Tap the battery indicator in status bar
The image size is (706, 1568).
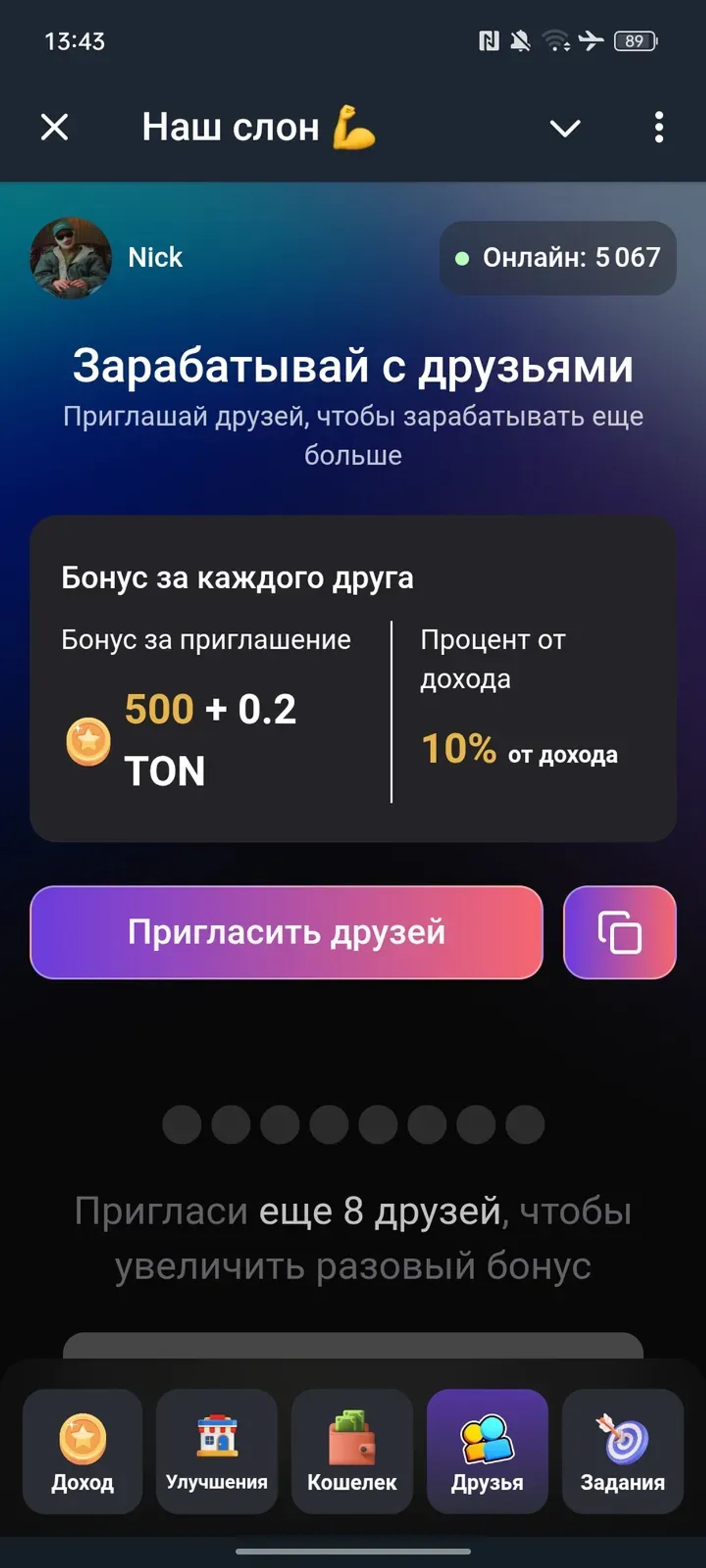tap(635, 41)
